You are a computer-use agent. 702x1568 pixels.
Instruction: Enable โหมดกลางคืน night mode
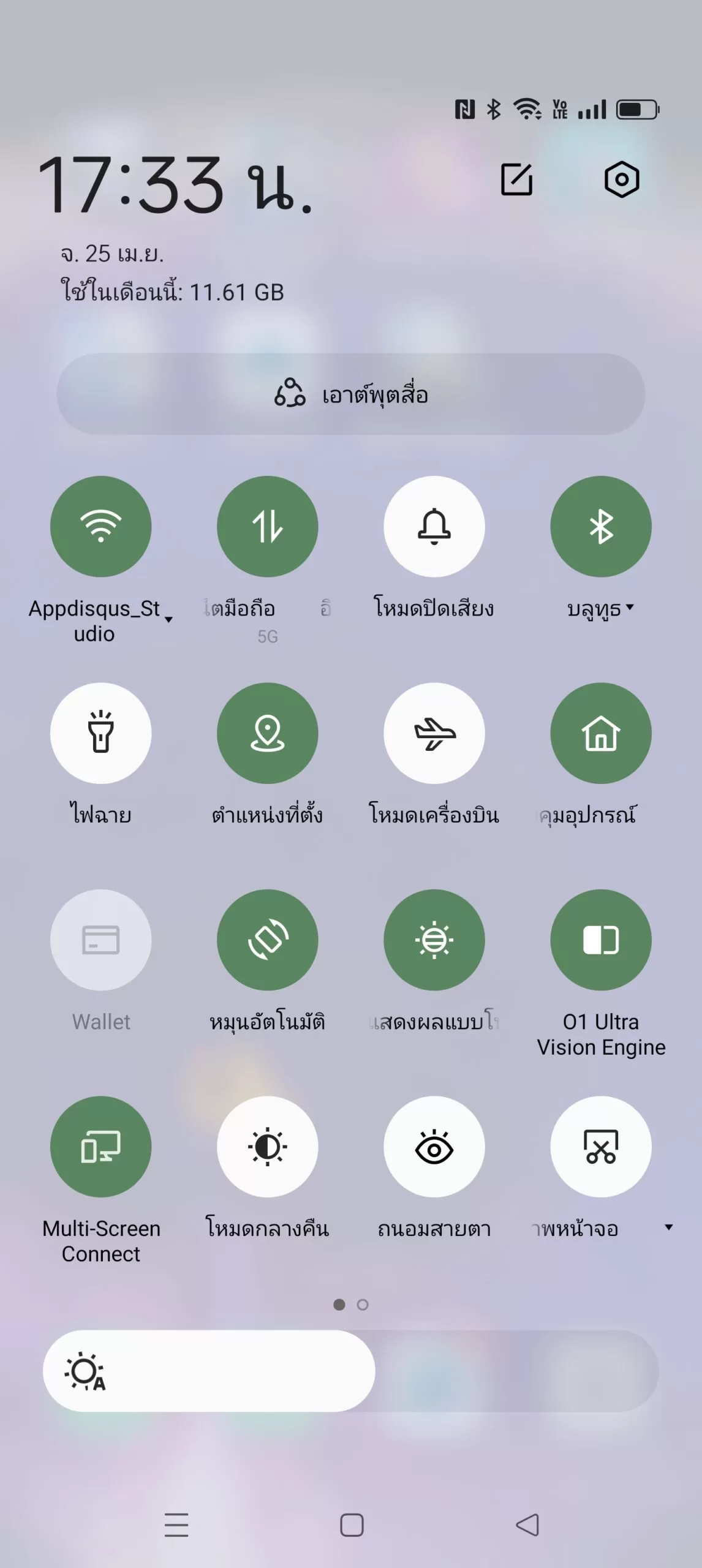tap(268, 1147)
